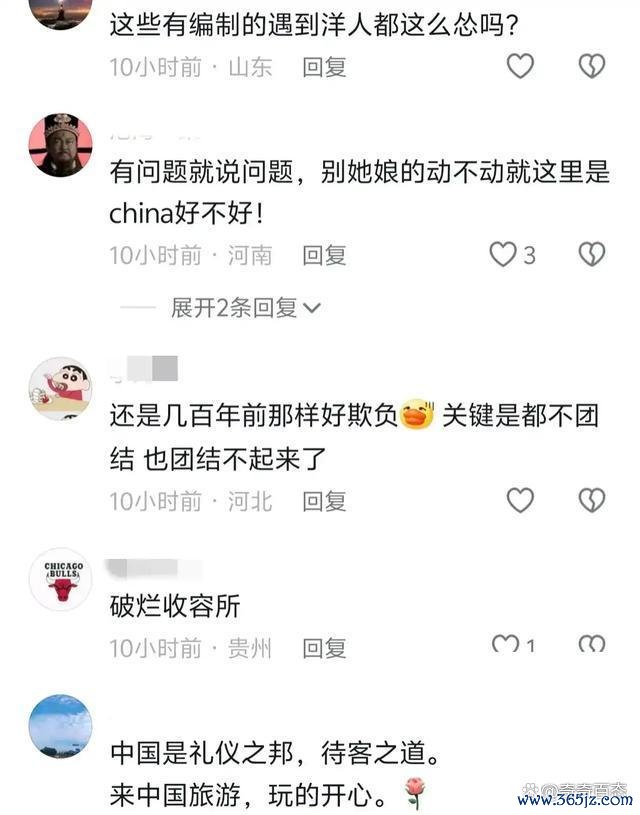Dislike the Henan comment mentioning china
The width and height of the screenshot is (640, 815).
coord(592,255)
